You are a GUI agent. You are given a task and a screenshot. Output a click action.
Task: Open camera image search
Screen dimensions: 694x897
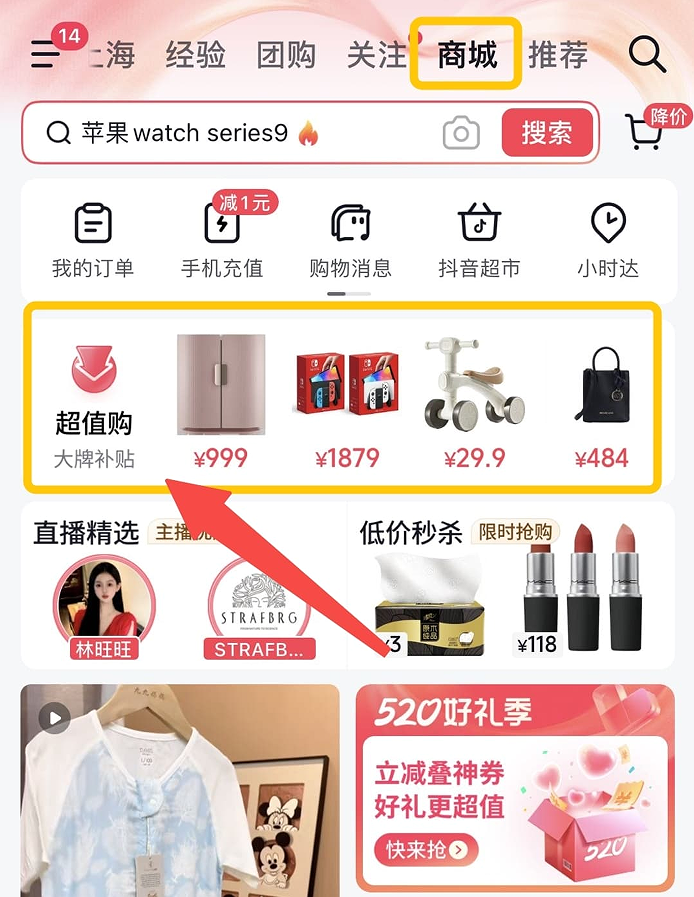tap(461, 133)
